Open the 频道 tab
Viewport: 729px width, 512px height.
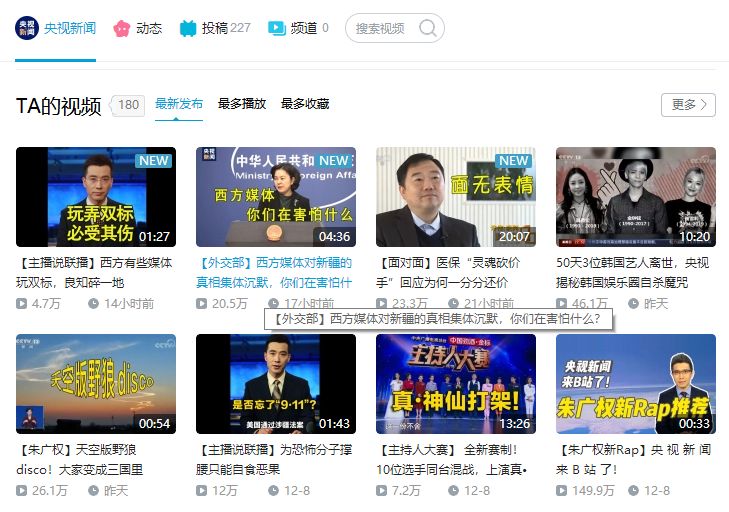click(298, 28)
